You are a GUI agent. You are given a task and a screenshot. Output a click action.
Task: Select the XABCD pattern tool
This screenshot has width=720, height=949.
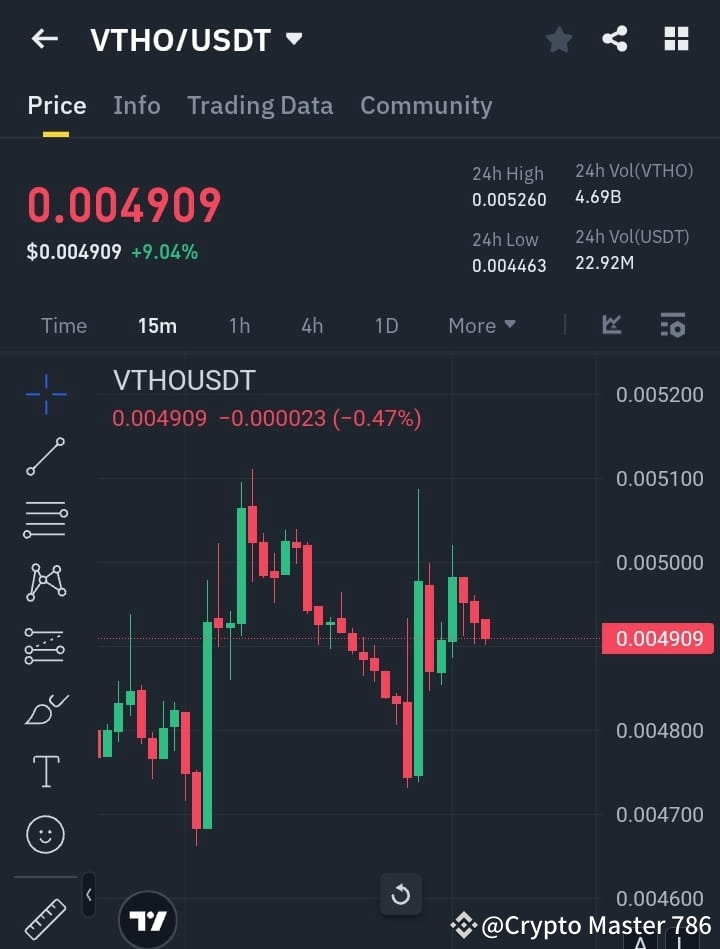pos(45,582)
